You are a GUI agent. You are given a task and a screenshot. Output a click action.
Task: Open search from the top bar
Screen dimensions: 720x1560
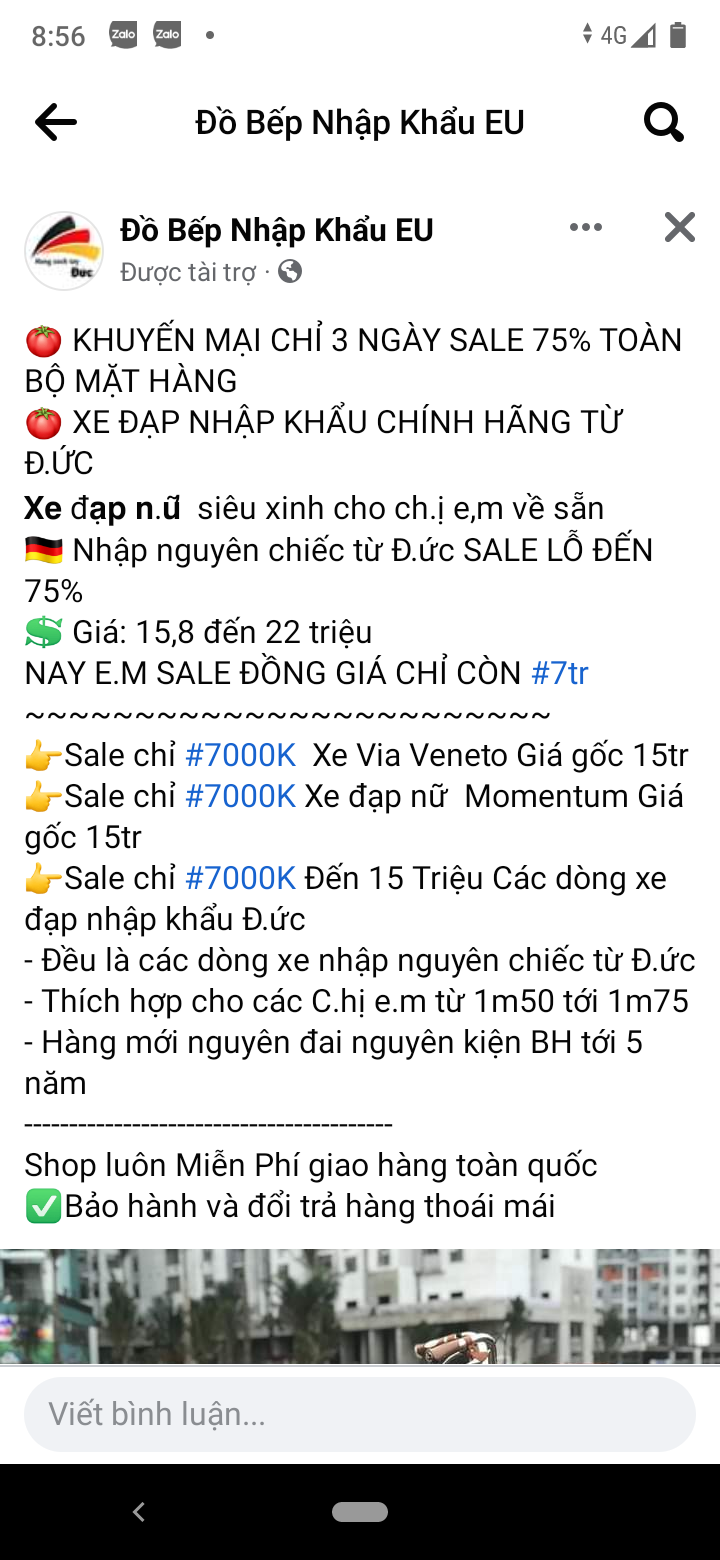pos(662,121)
